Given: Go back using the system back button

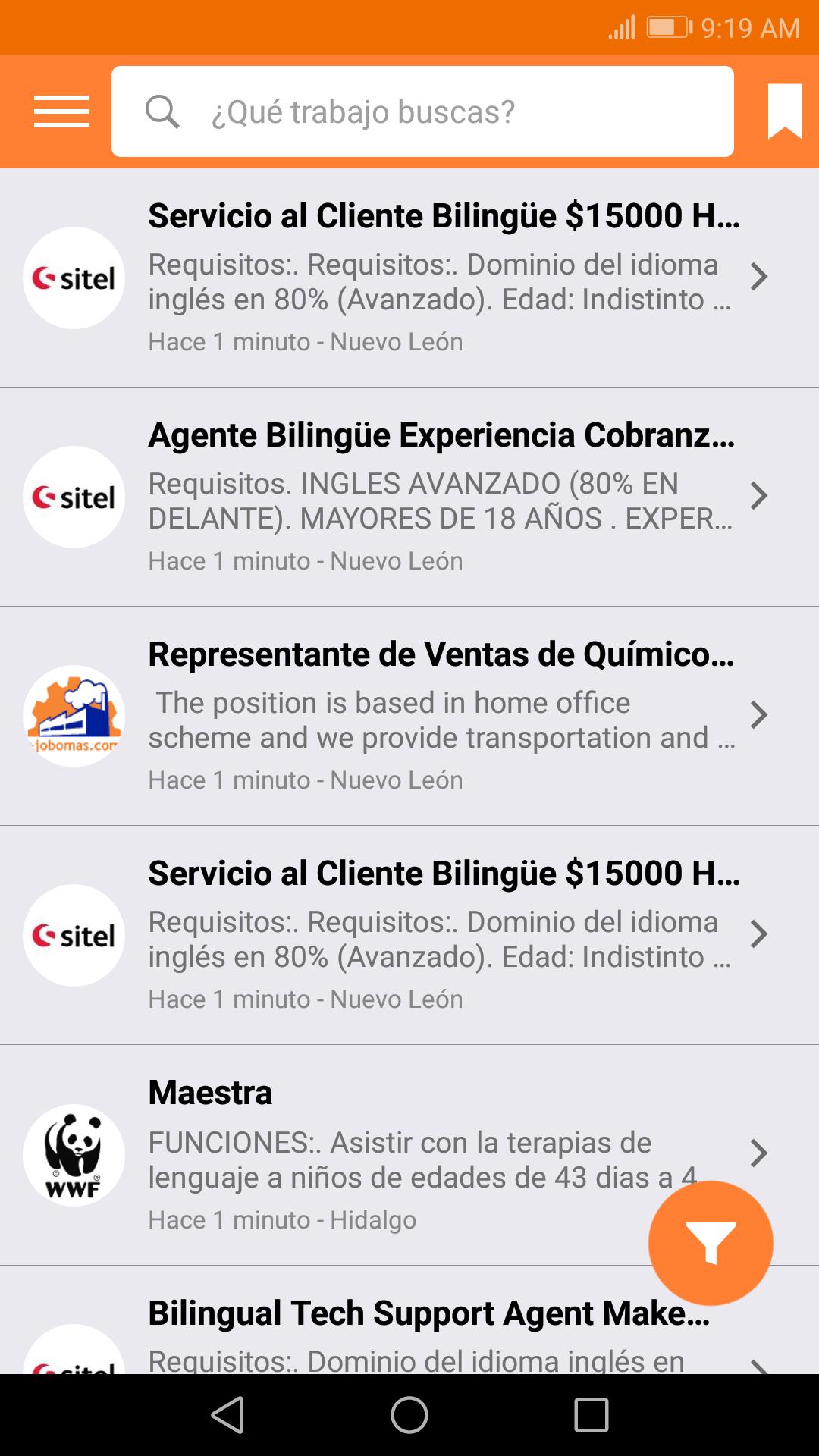Looking at the screenshot, I should [x=227, y=1415].
